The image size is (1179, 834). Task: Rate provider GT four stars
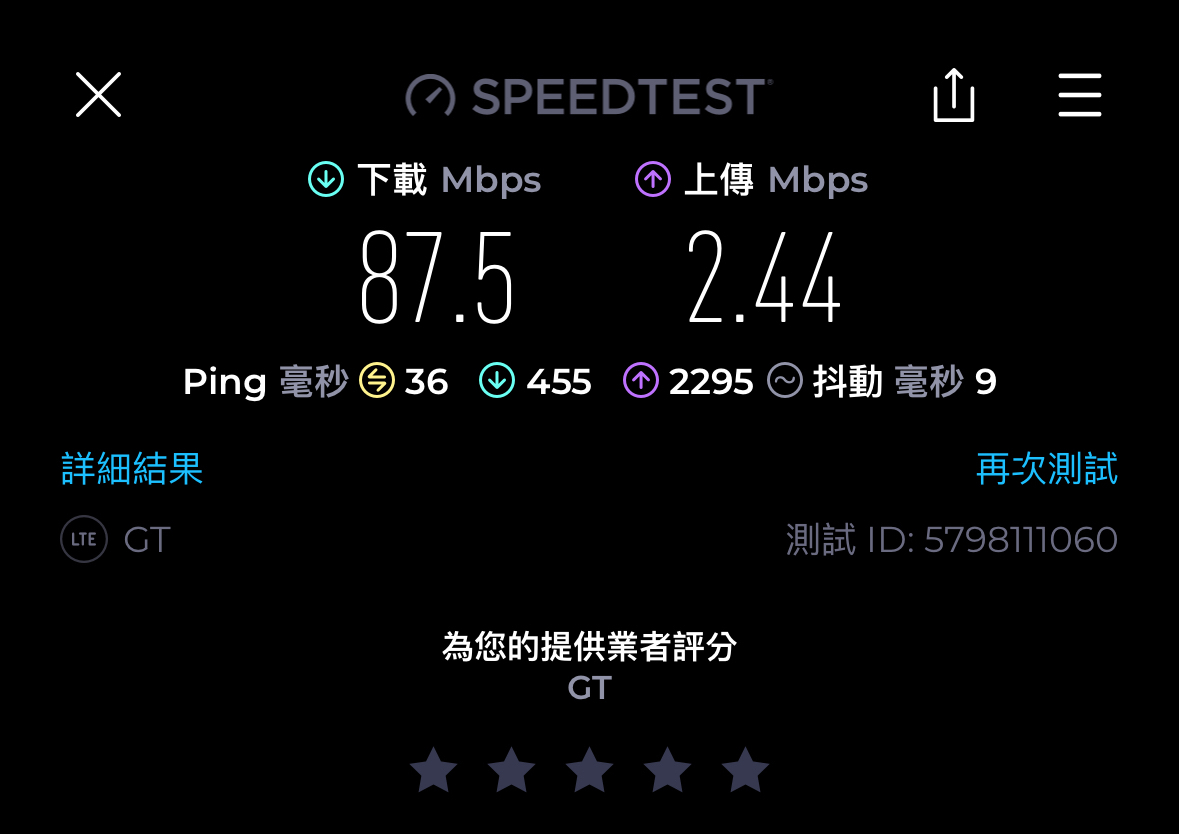point(667,770)
